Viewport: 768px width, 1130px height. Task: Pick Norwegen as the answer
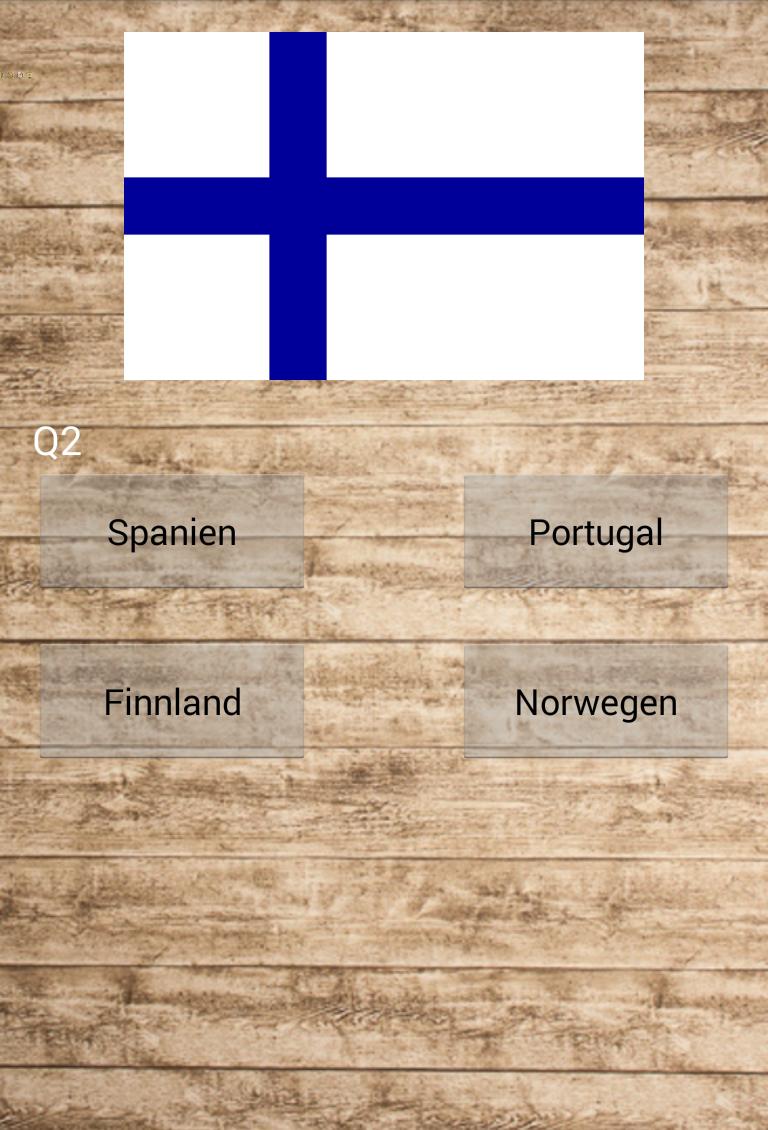point(595,701)
